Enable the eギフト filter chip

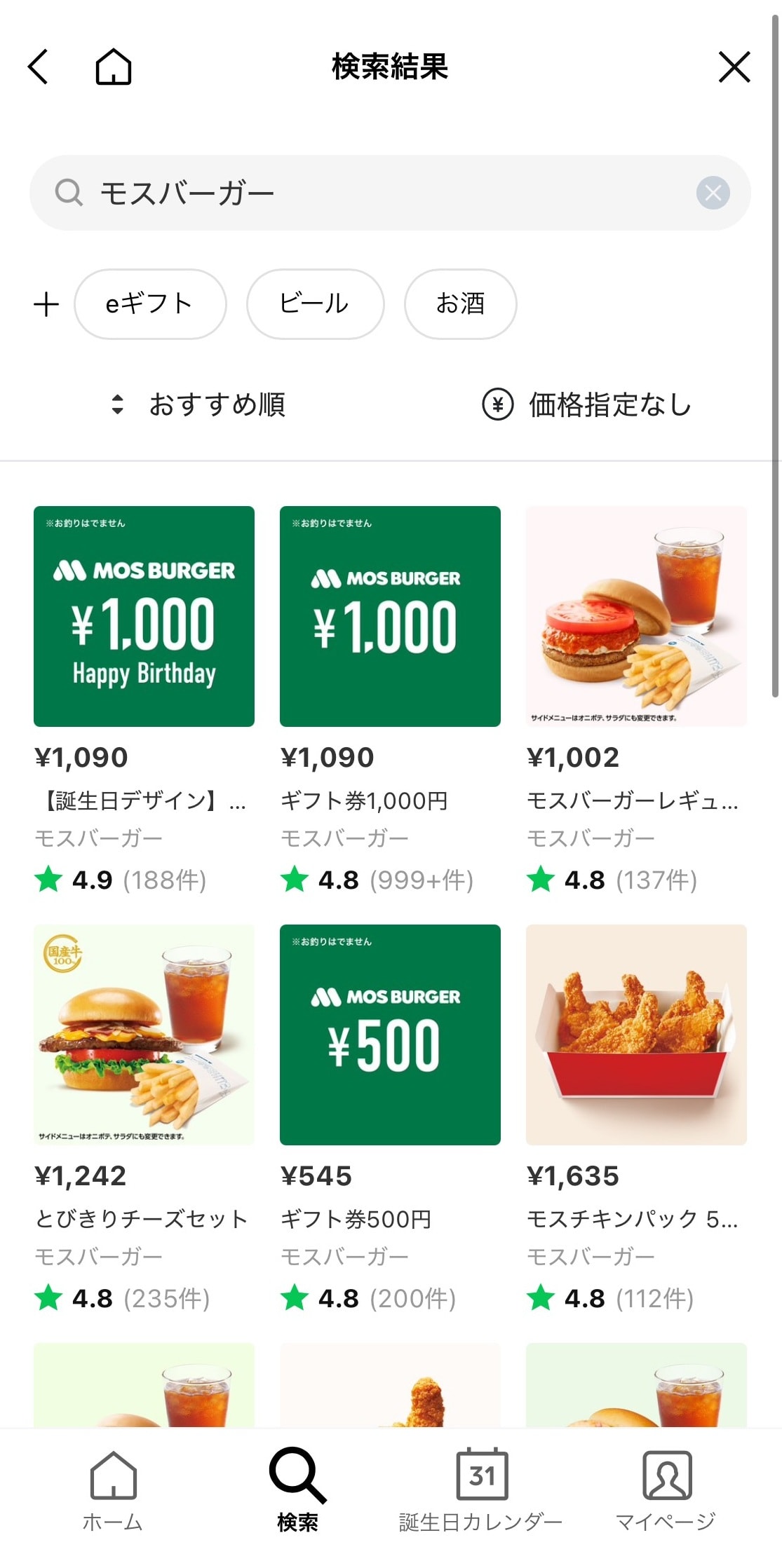pyautogui.click(x=149, y=304)
